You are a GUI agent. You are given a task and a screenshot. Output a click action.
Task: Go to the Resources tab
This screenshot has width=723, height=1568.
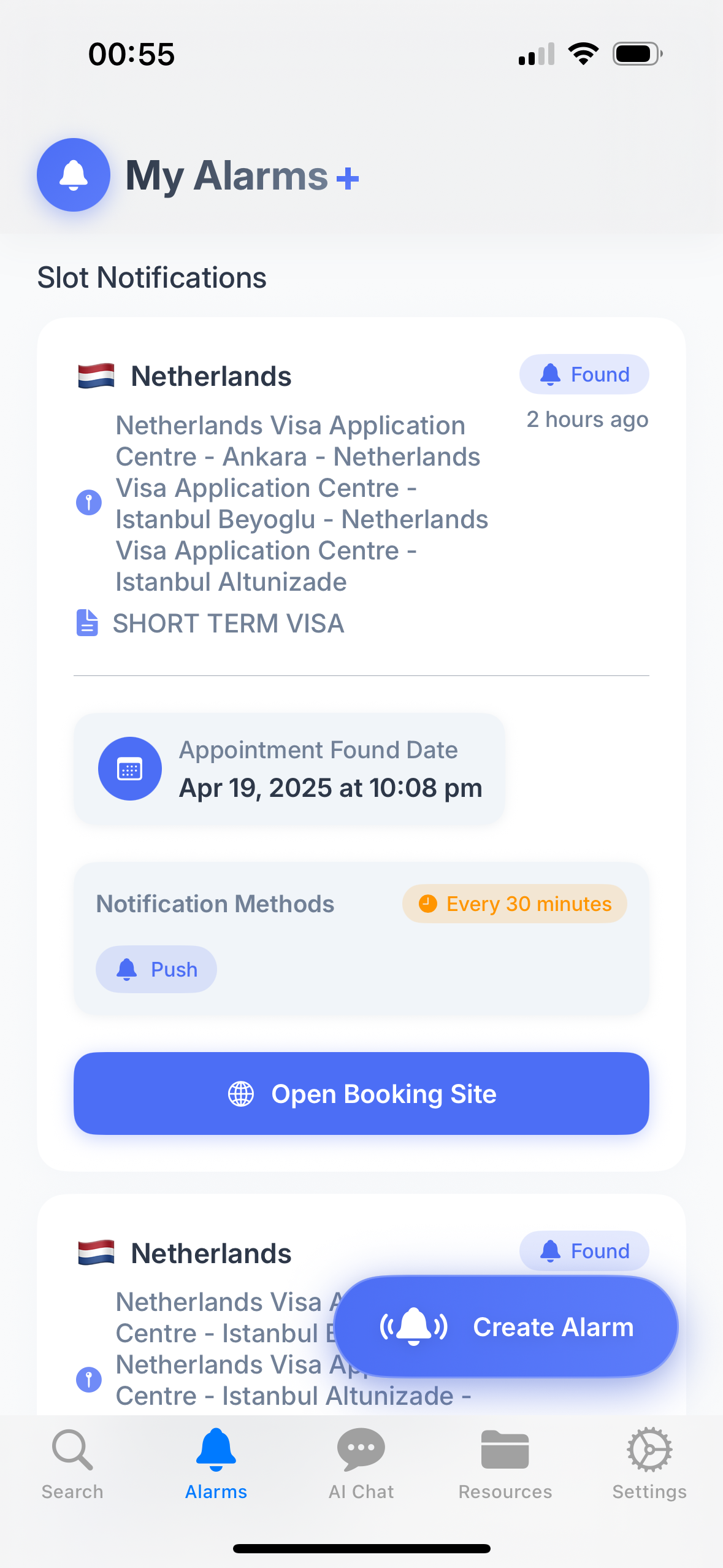(505, 1464)
